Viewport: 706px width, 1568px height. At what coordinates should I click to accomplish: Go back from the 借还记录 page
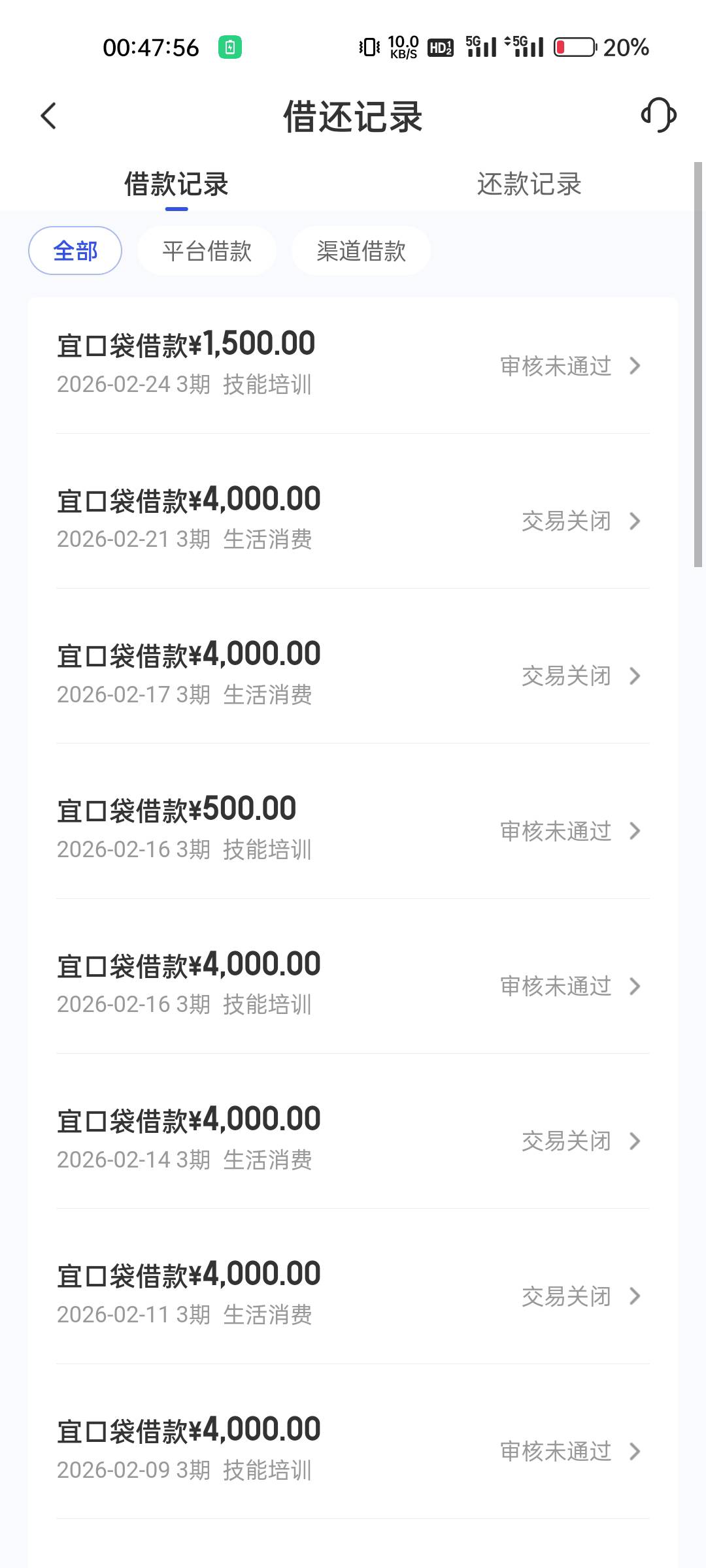coord(49,116)
